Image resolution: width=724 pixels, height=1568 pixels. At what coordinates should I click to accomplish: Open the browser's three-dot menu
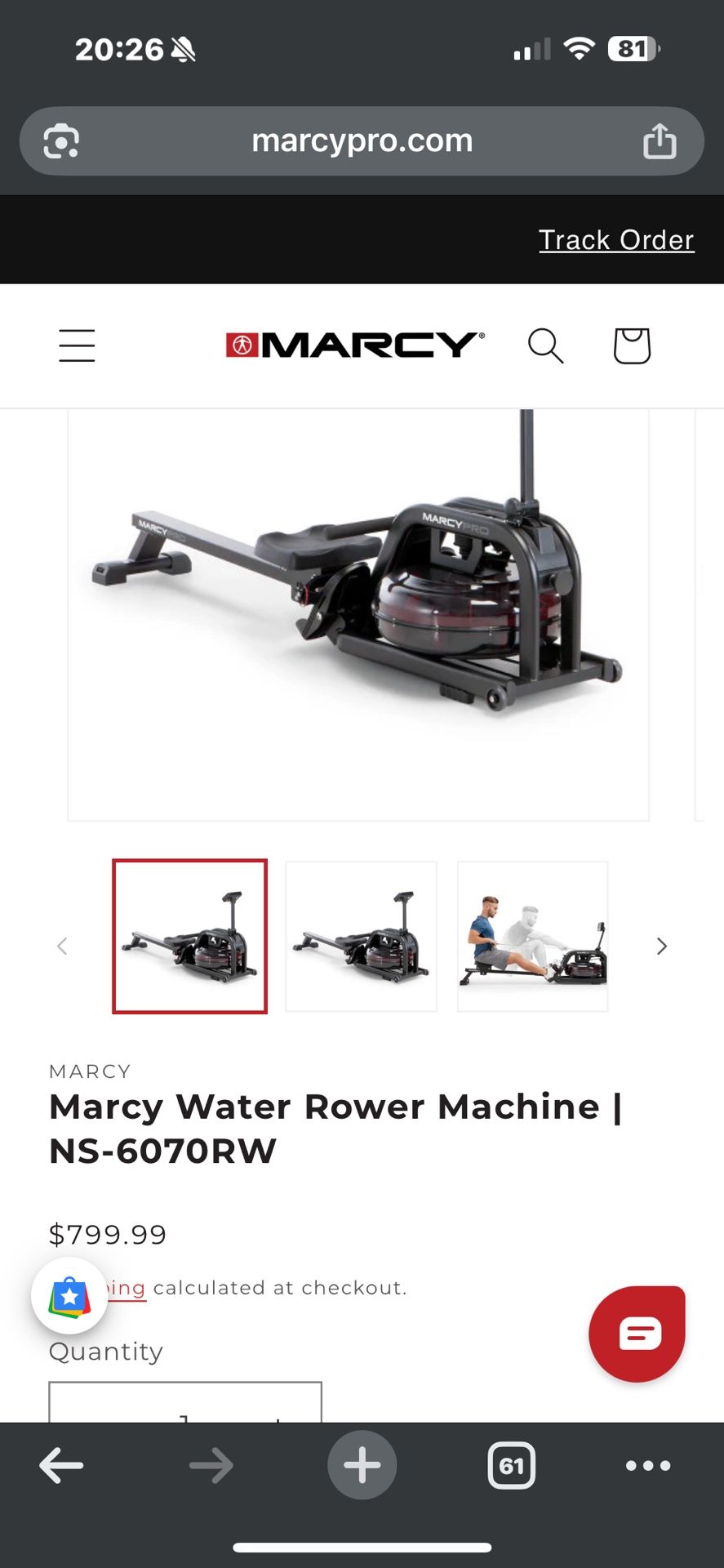click(x=646, y=1464)
